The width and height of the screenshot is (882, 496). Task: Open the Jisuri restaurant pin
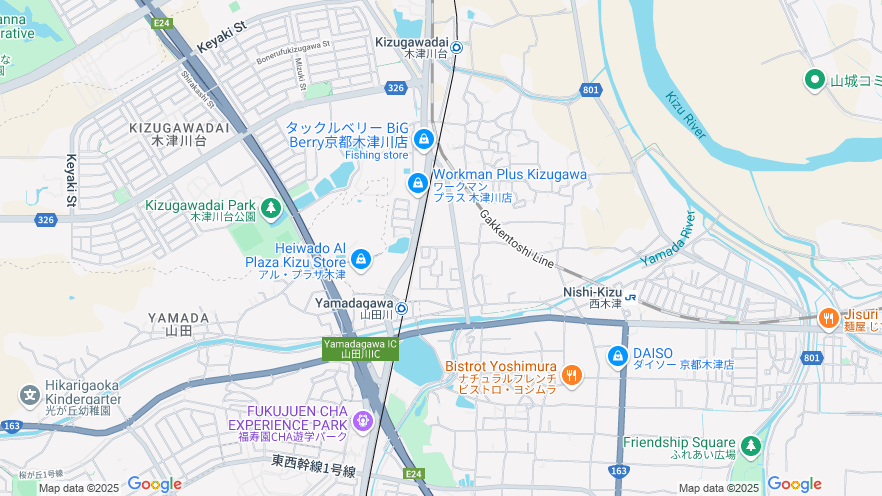[x=828, y=319]
